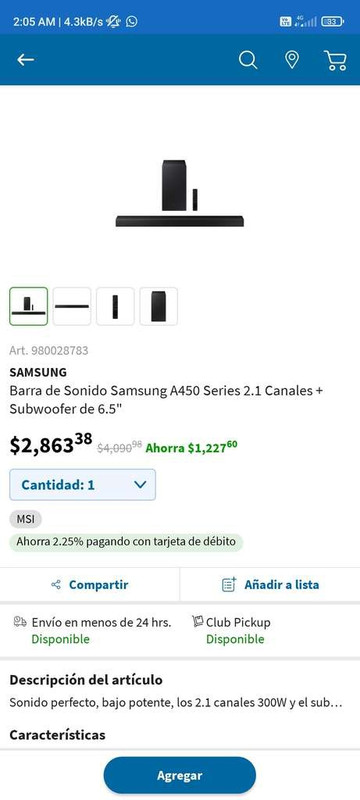Expand the Descripción del artículo text

click(176, 703)
